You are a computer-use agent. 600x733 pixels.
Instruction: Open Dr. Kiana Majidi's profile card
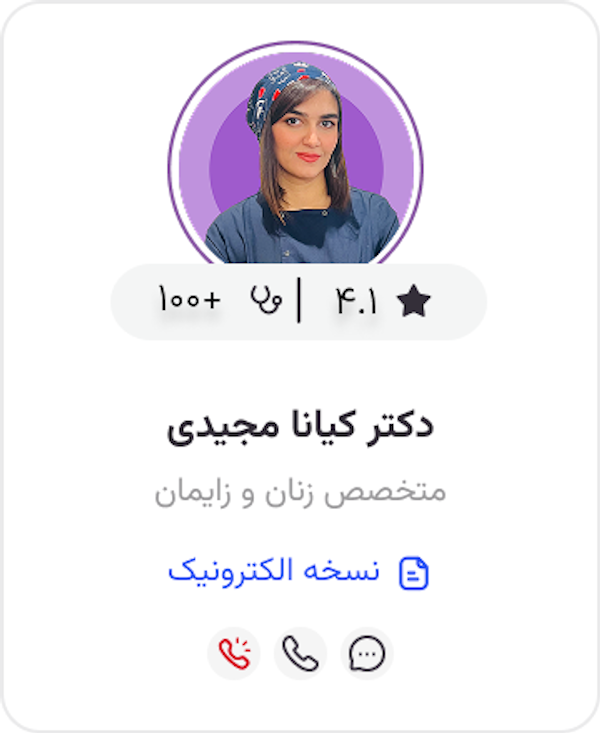[299, 425]
